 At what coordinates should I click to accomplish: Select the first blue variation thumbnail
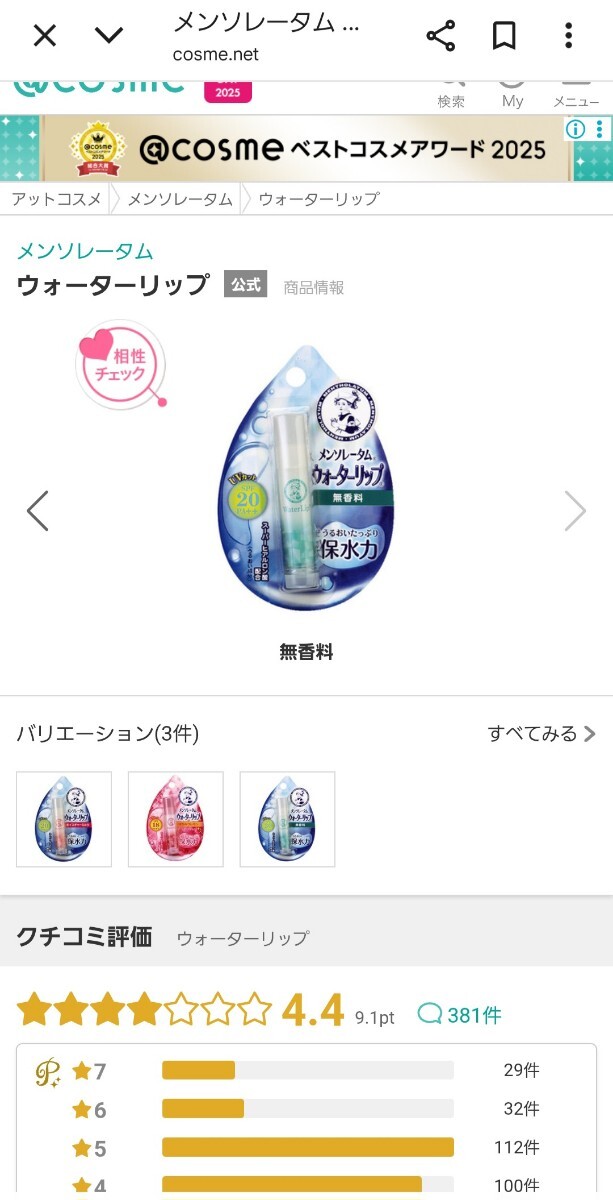coord(64,819)
